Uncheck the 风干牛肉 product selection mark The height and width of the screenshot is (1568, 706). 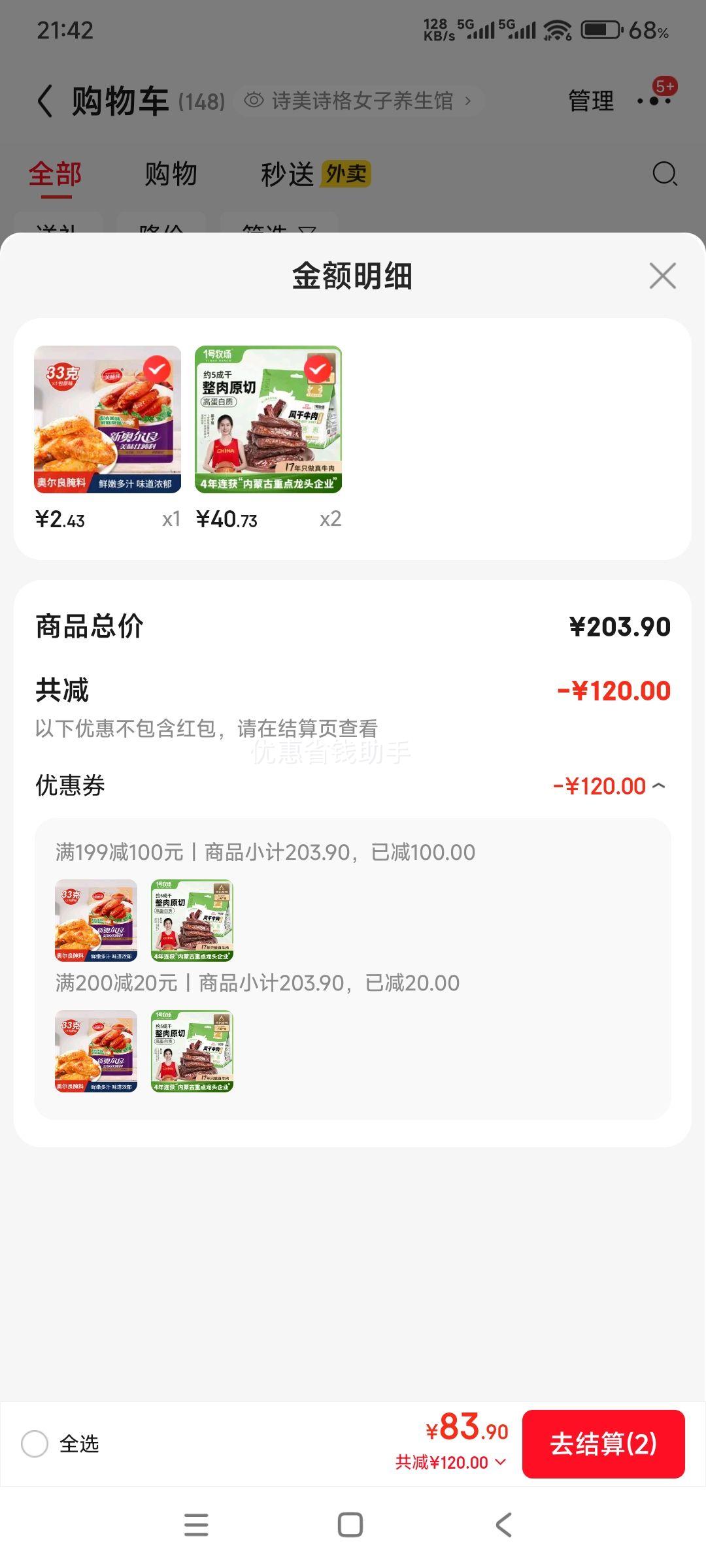(317, 370)
